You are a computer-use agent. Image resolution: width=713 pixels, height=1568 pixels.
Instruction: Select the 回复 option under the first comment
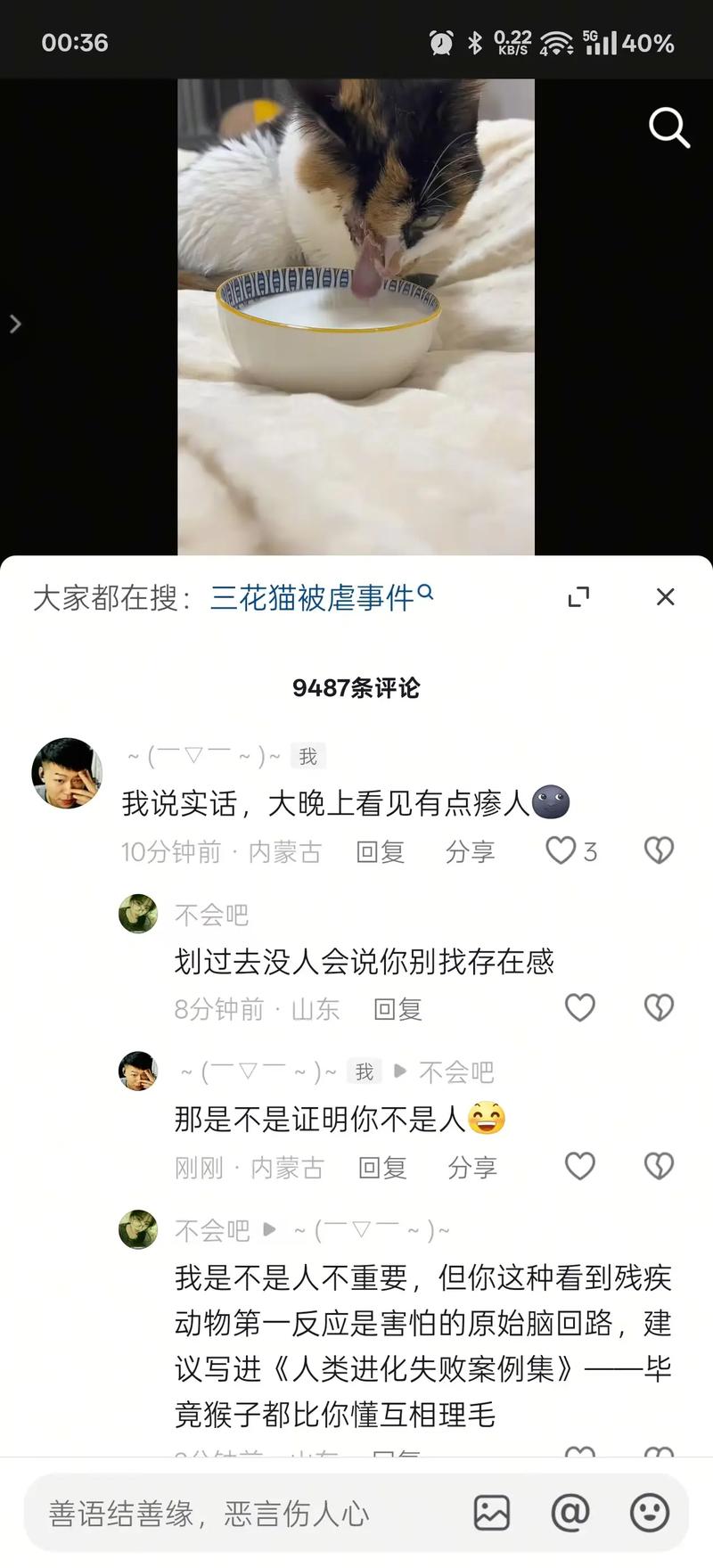coord(381,851)
